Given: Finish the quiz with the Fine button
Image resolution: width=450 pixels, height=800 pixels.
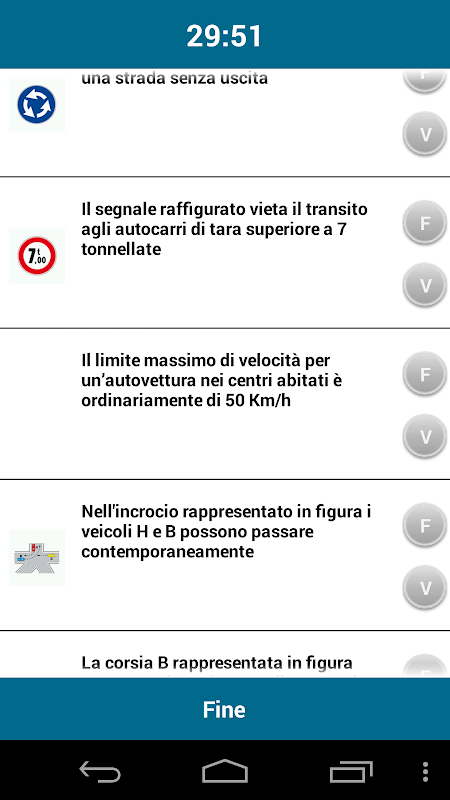Looking at the screenshot, I should click(225, 709).
